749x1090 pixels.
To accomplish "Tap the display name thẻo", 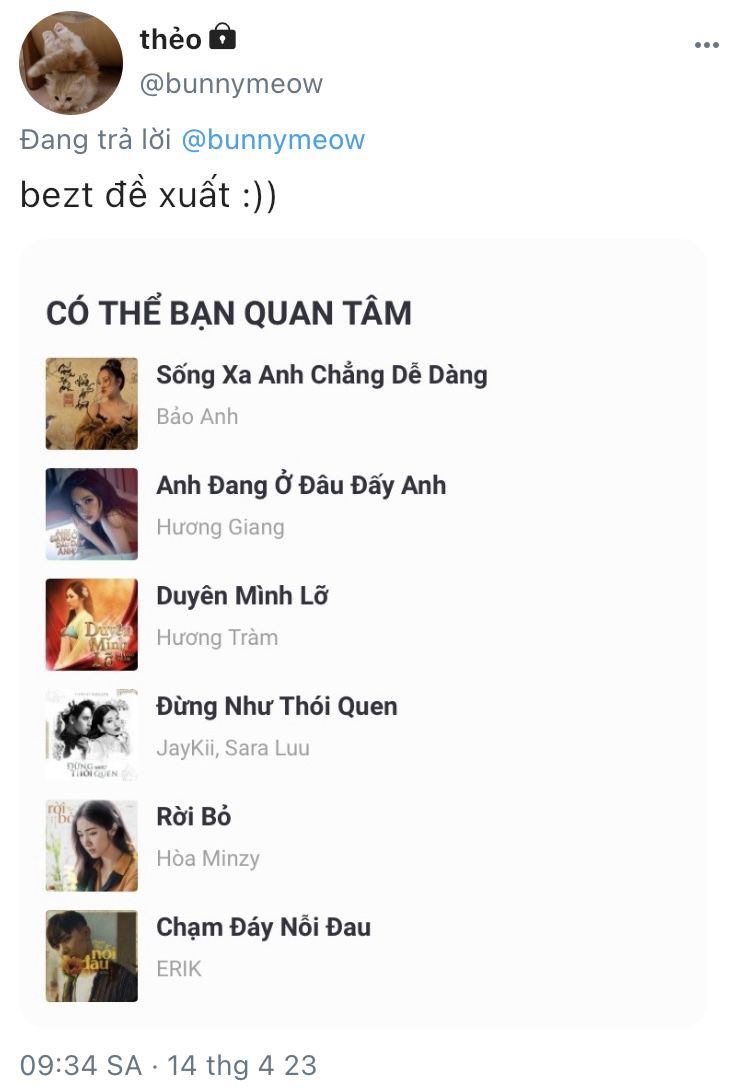I will [170, 39].
